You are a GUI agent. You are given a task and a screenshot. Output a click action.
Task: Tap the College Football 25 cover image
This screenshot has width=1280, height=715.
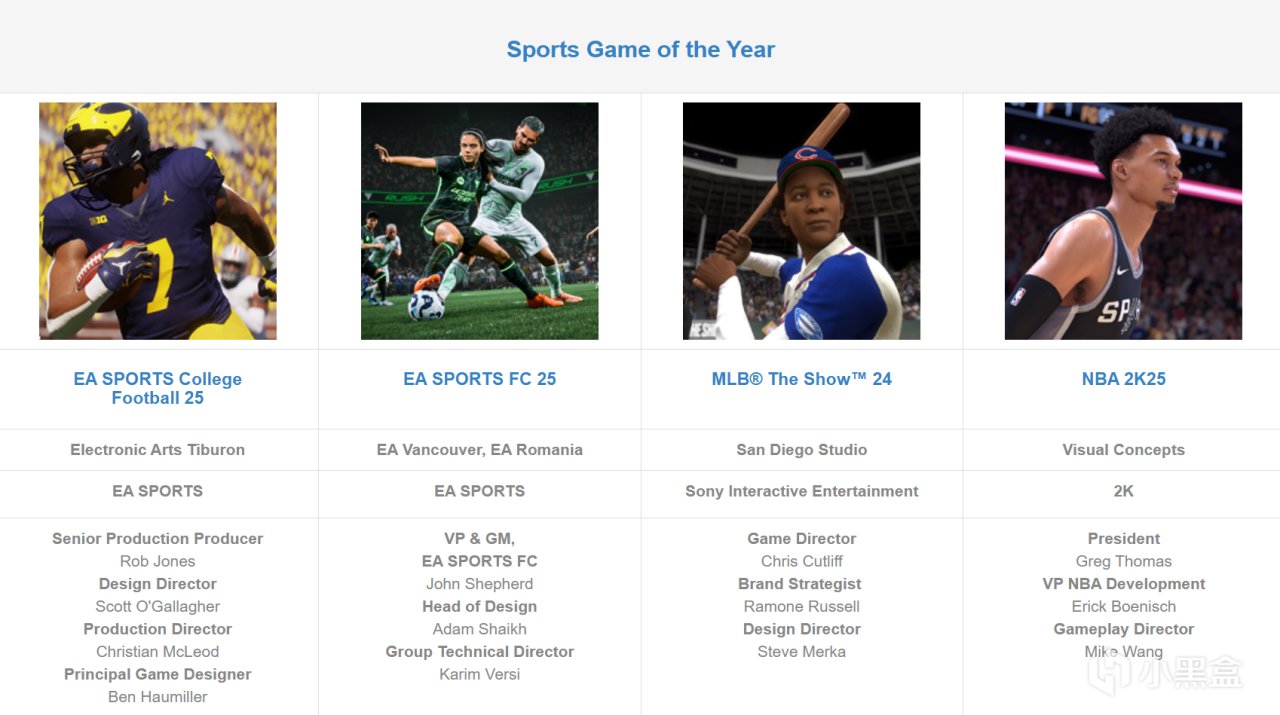158,221
